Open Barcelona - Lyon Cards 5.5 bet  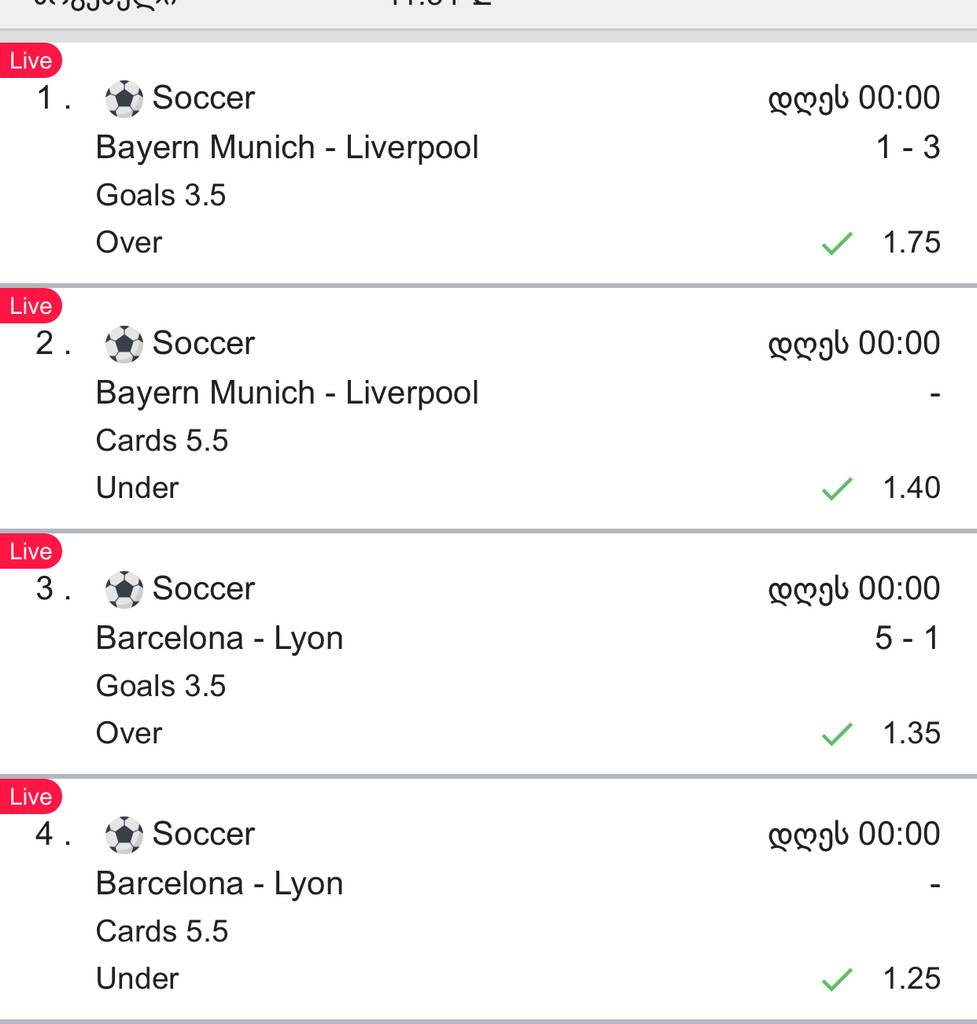pyautogui.click(x=219, y=883)
